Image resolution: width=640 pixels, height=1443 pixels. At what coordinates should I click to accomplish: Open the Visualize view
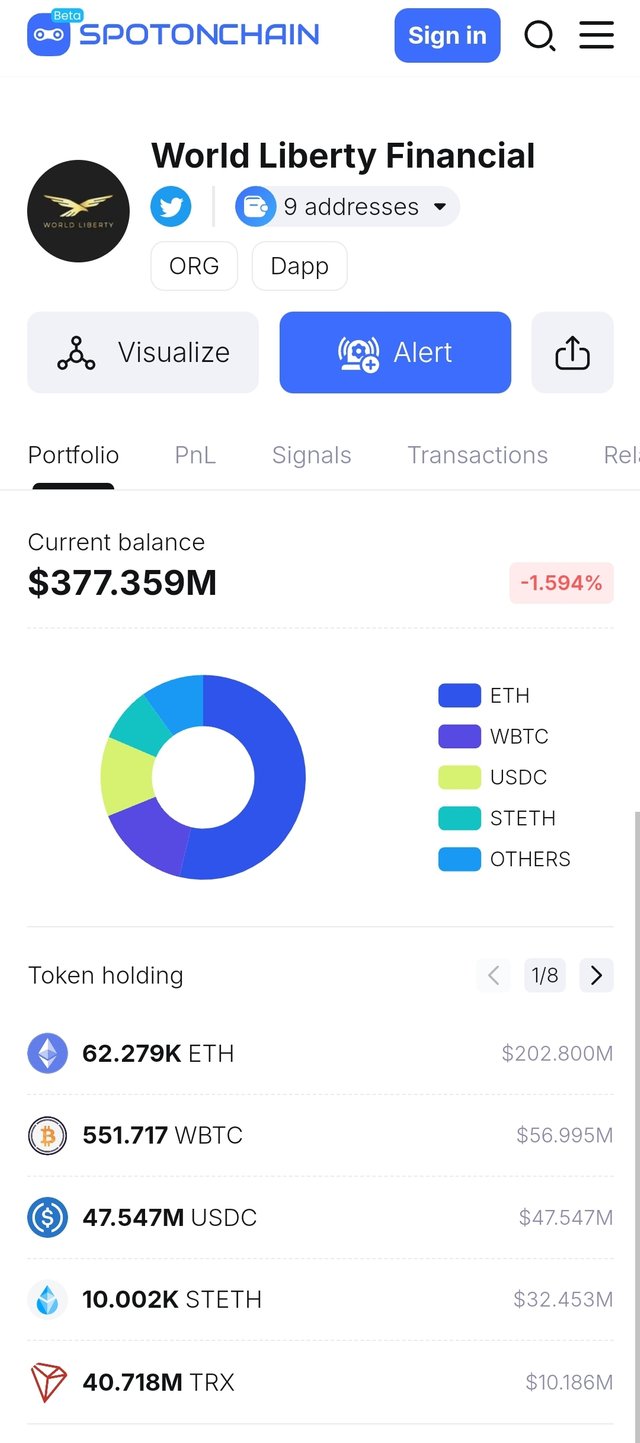point(143,352)
